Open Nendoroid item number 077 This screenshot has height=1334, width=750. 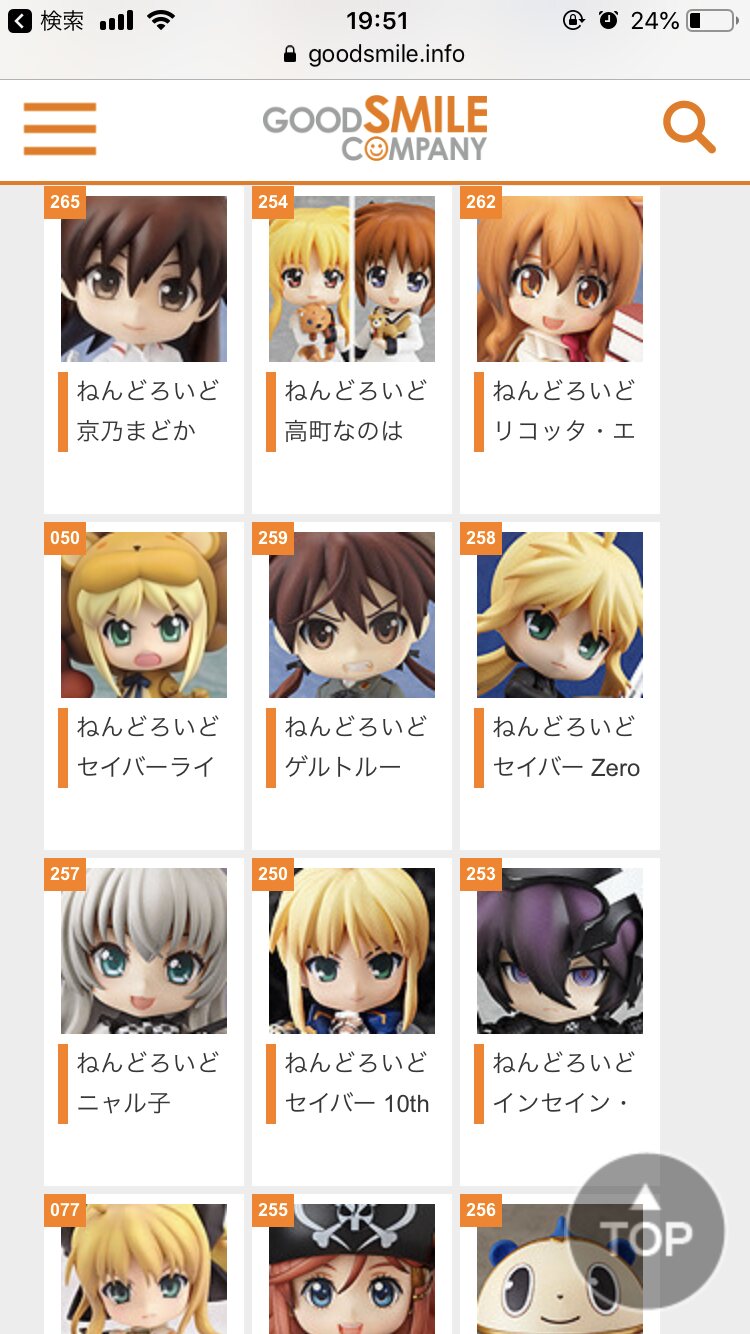pyautogui.click(x=144, y=1268)
